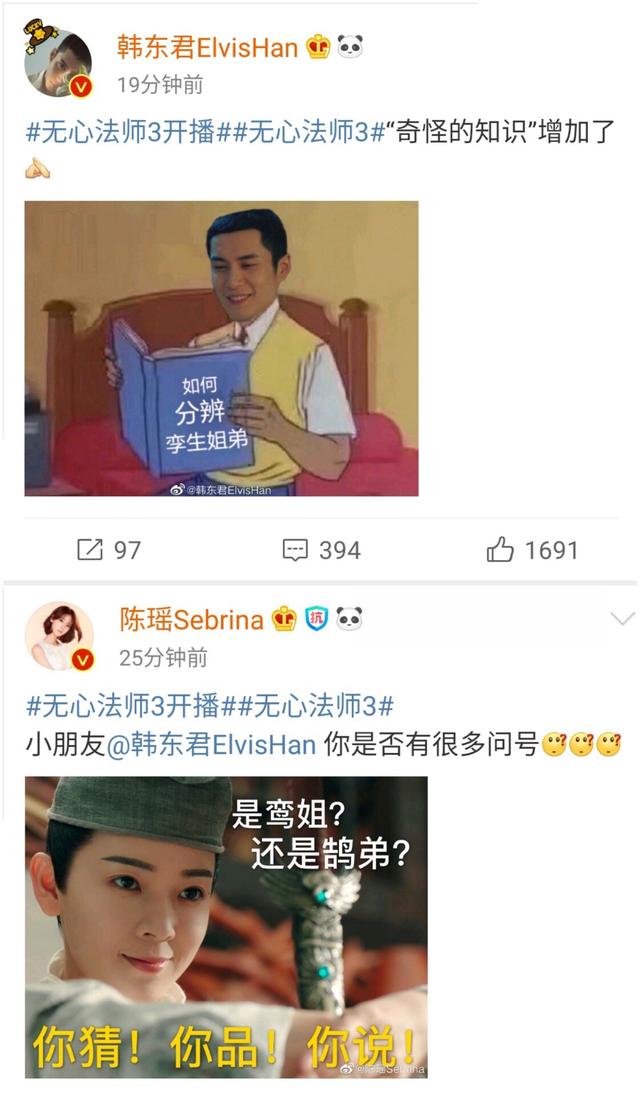Open the 394 comments on 韩东君's post
This screenshot has width=640, height=1096.
tap(321, 549)
